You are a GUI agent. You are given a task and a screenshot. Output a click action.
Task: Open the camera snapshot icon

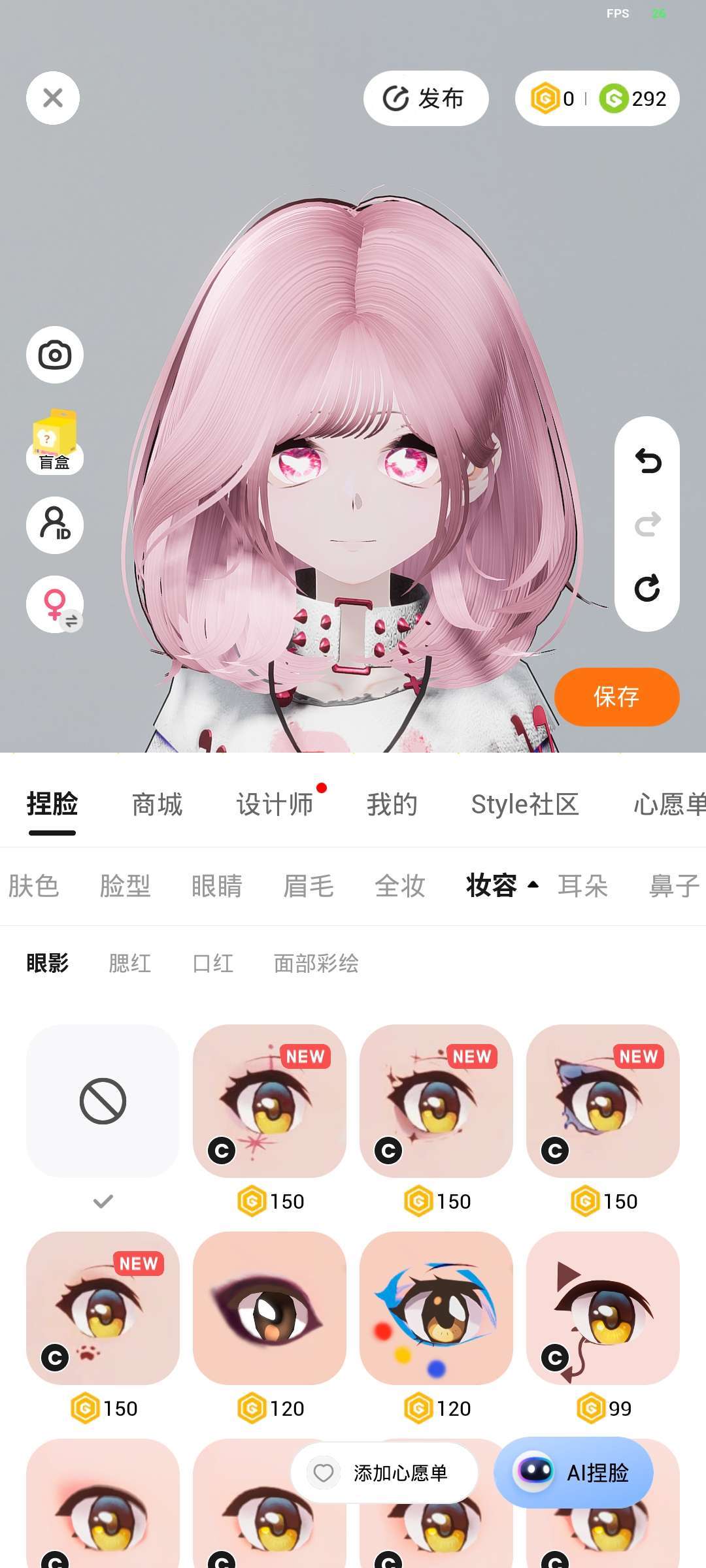pyautogui.click(x=55, y=355)
